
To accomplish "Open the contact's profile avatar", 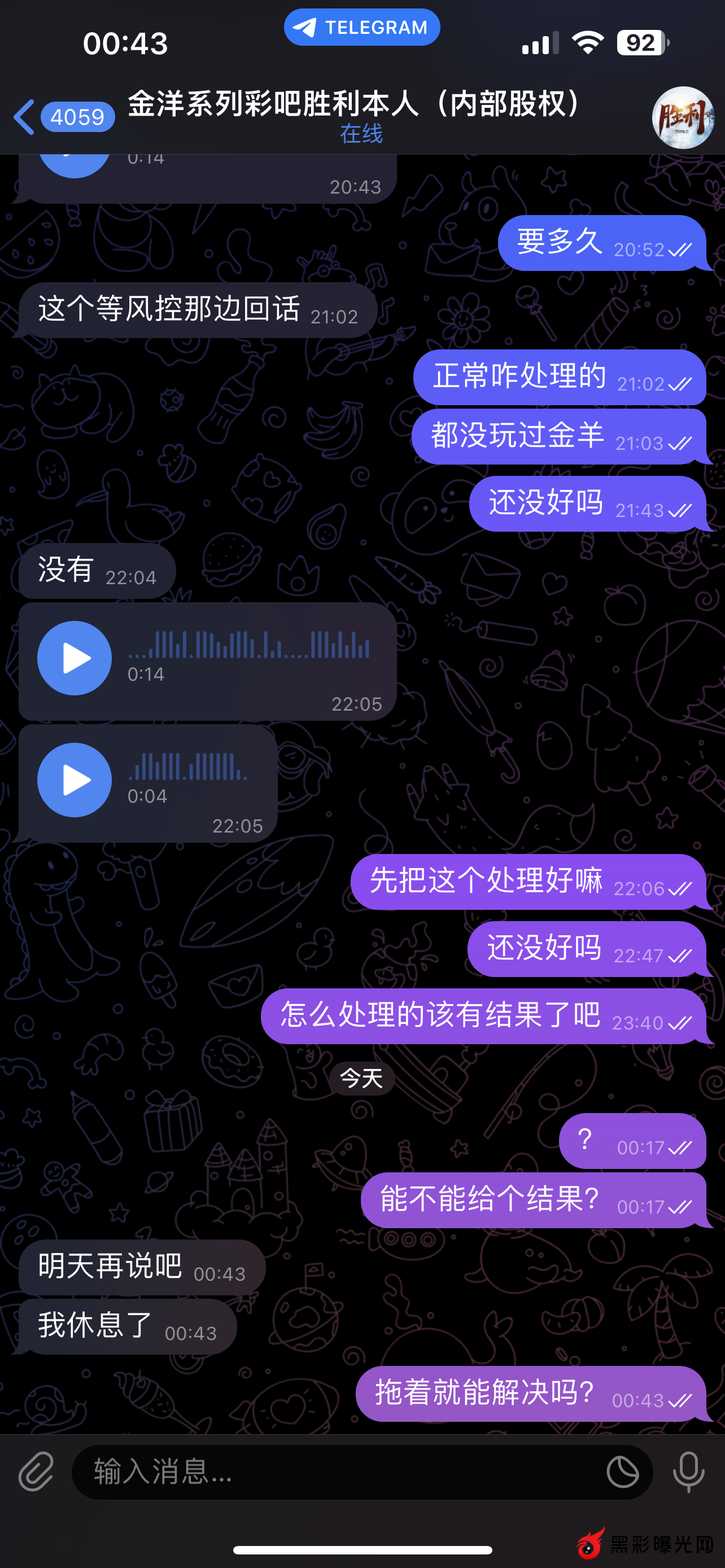I will [683, 117].
